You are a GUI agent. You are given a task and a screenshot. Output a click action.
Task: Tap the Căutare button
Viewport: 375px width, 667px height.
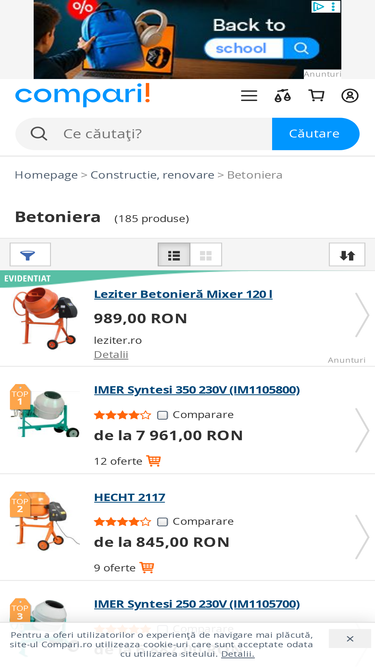click(x=315, y=134)
